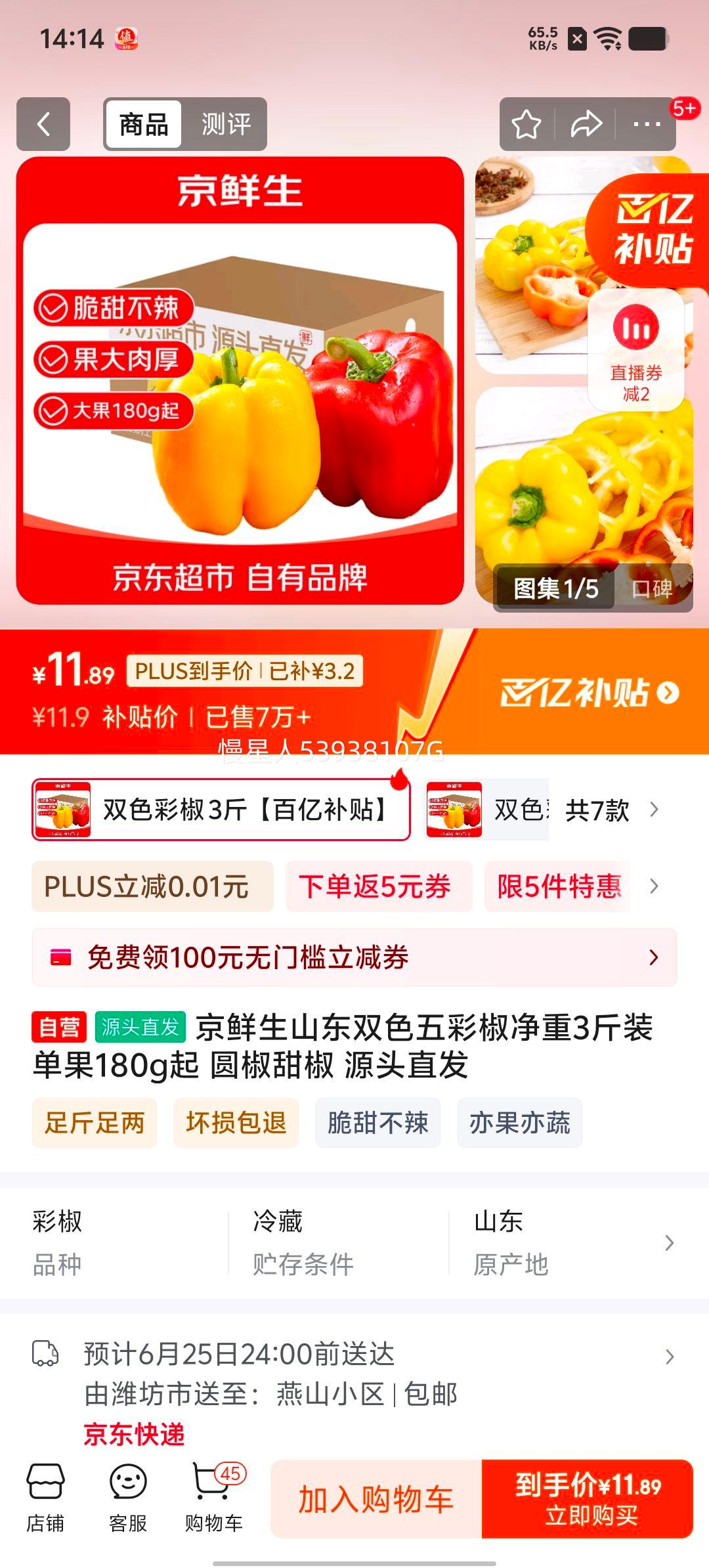Go back using the top-left arrow

tap(43, 124)
